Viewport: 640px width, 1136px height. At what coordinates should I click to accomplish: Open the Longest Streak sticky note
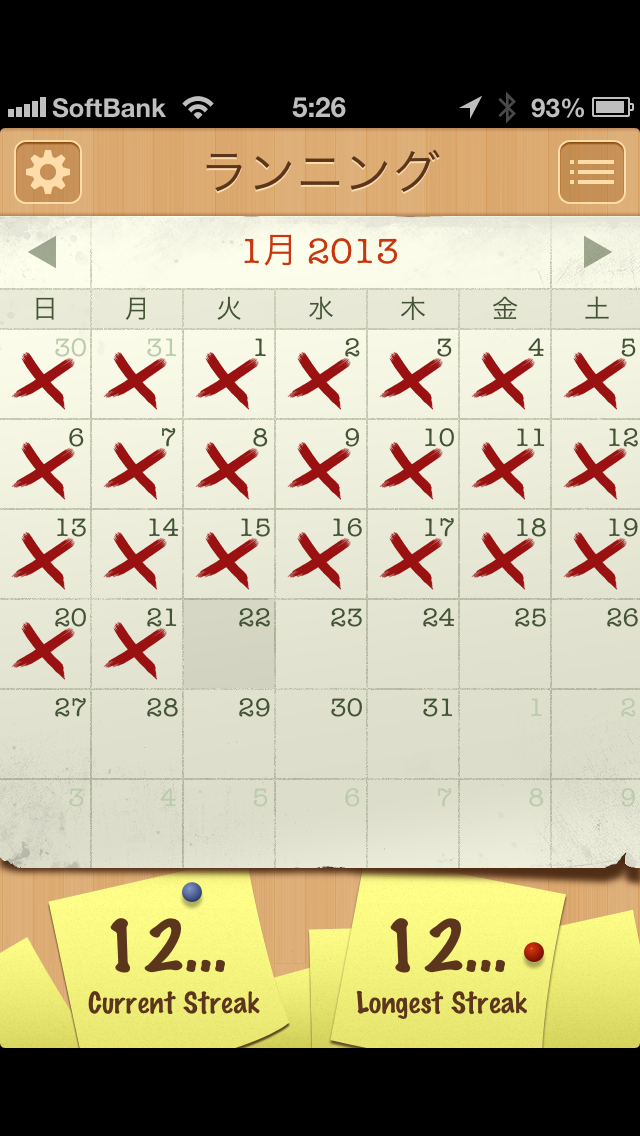(x=445, y=967)
